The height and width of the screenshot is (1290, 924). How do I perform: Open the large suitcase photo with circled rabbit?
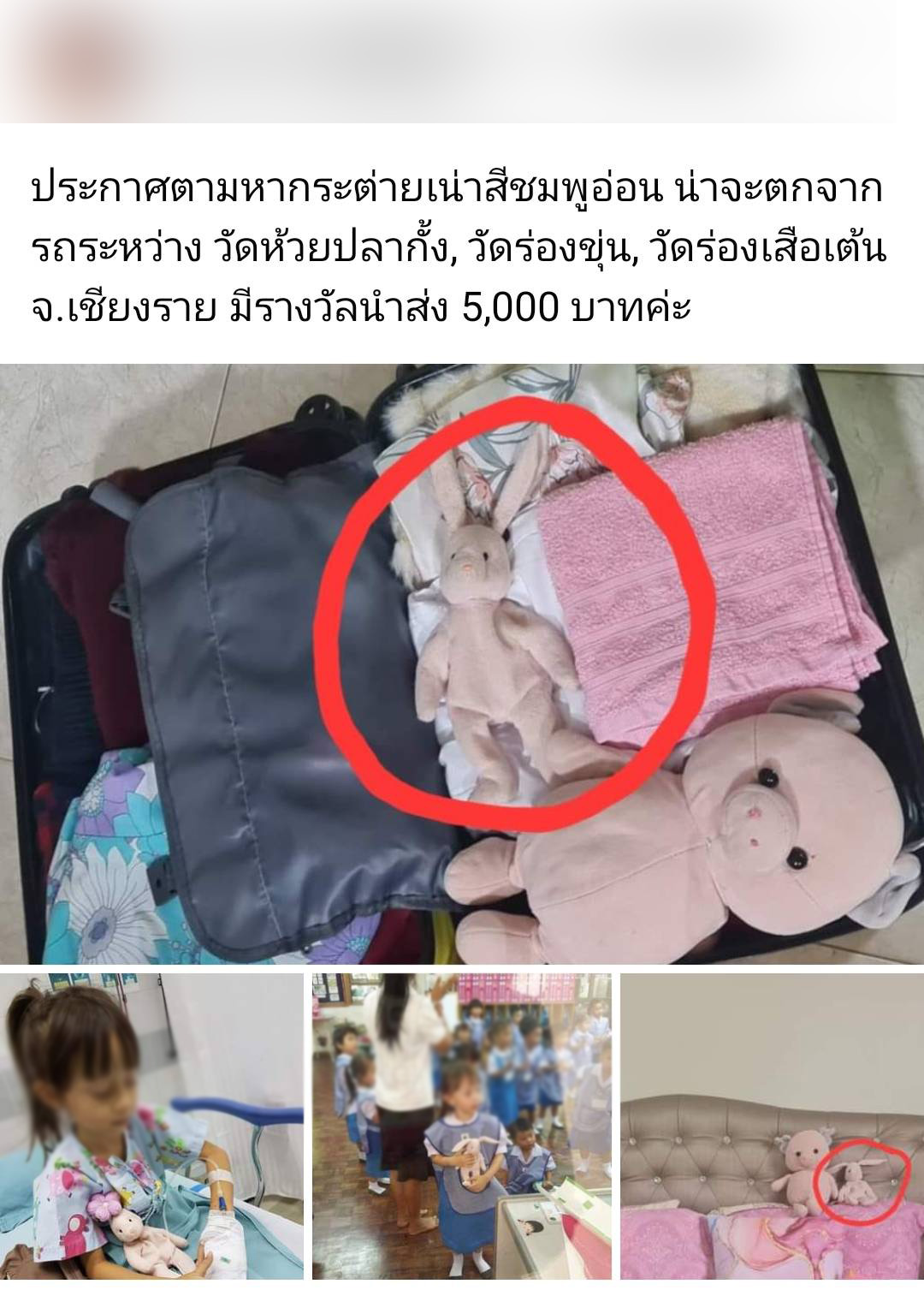click(462, 663)
